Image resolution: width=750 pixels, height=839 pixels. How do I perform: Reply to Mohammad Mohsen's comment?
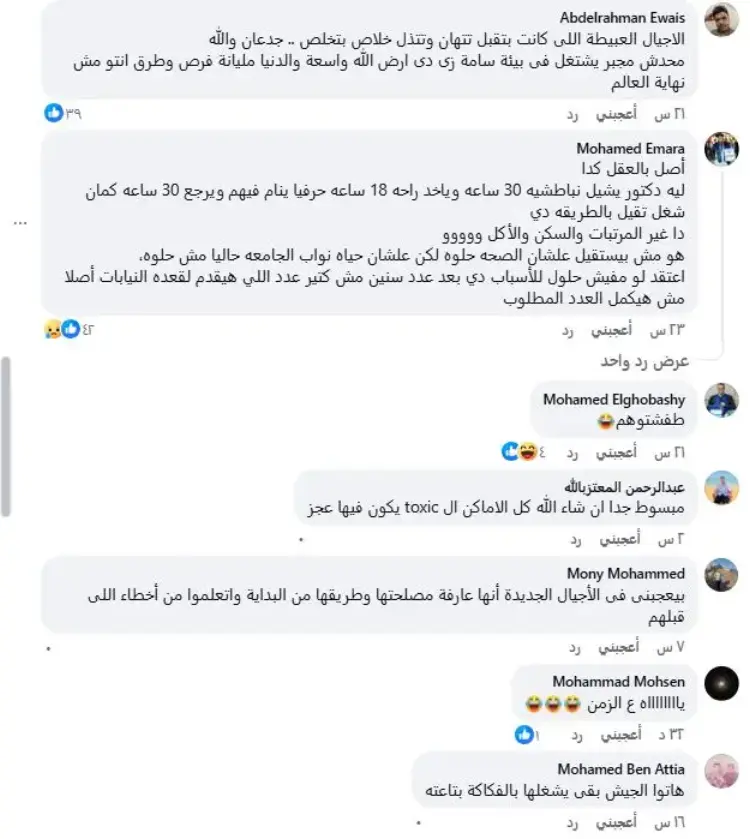pyautogui.click(x=573, y=735)
